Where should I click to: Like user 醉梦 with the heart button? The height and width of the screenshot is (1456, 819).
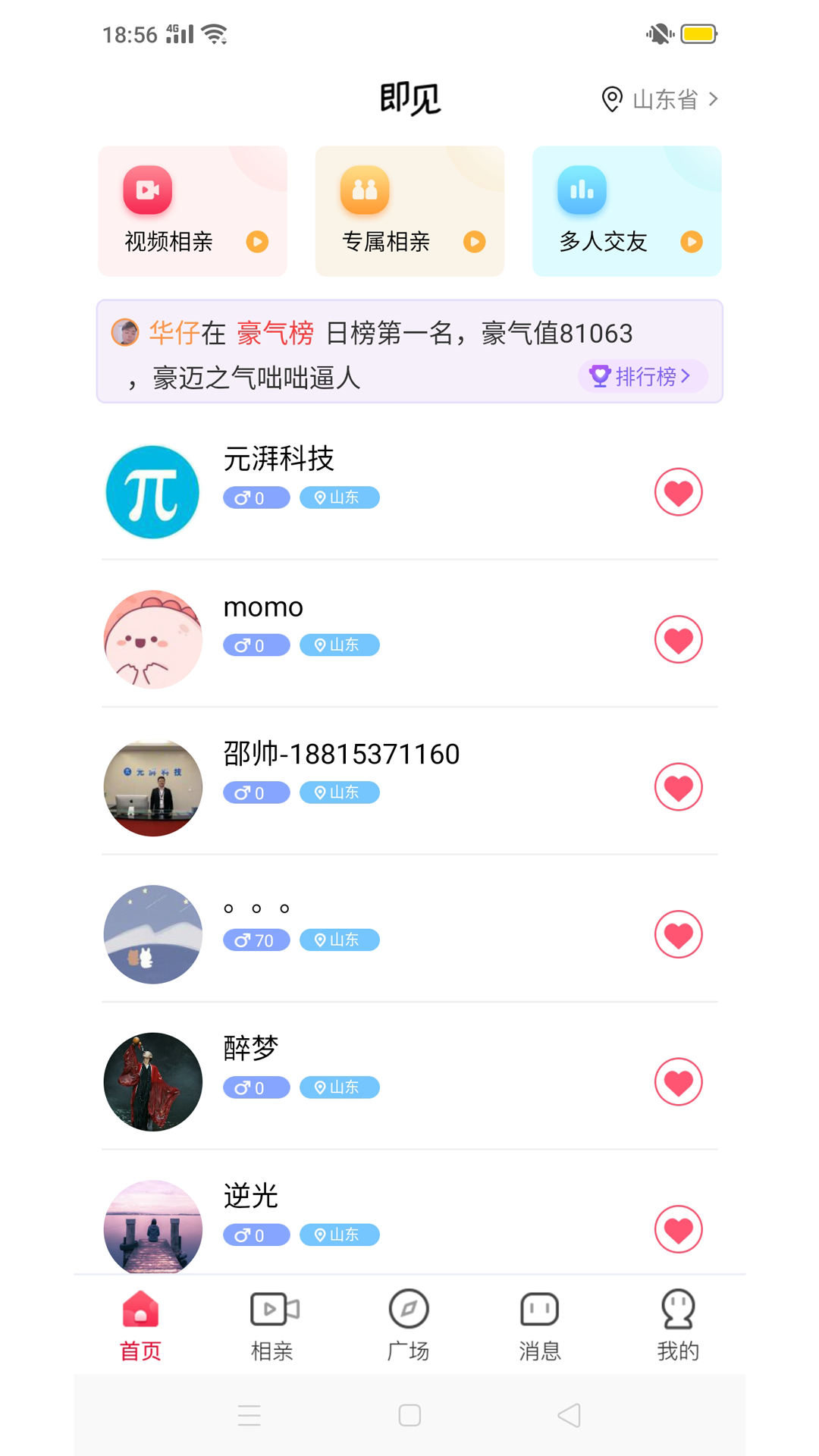(x=679, y=1082)
